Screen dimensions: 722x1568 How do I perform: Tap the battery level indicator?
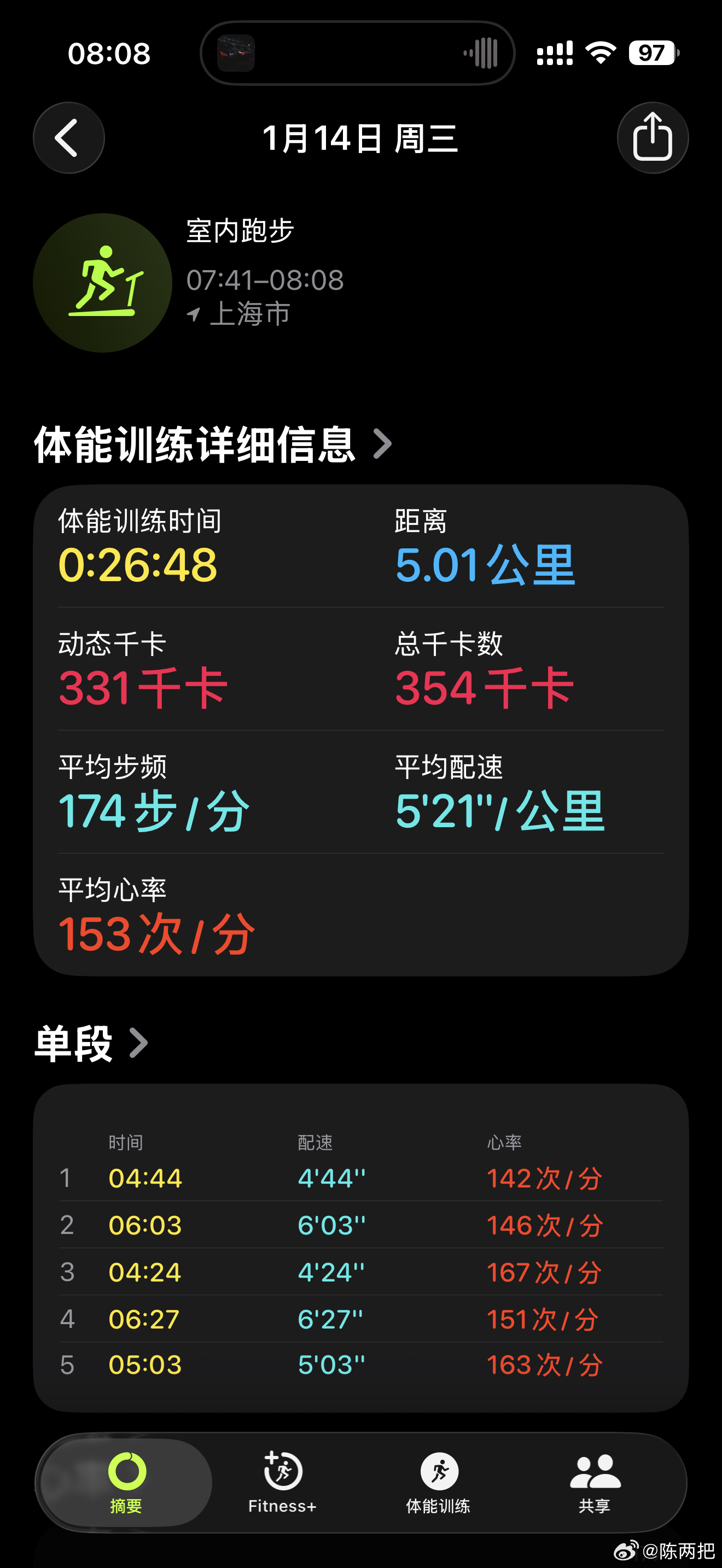(654, 54)
